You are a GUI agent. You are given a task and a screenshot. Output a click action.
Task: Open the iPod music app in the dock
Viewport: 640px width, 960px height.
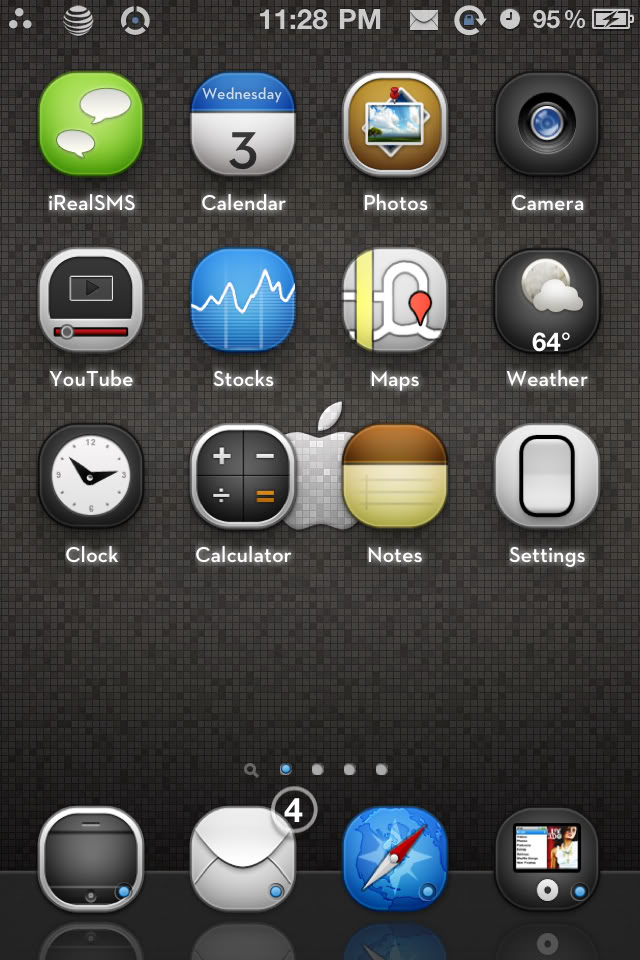547,859
